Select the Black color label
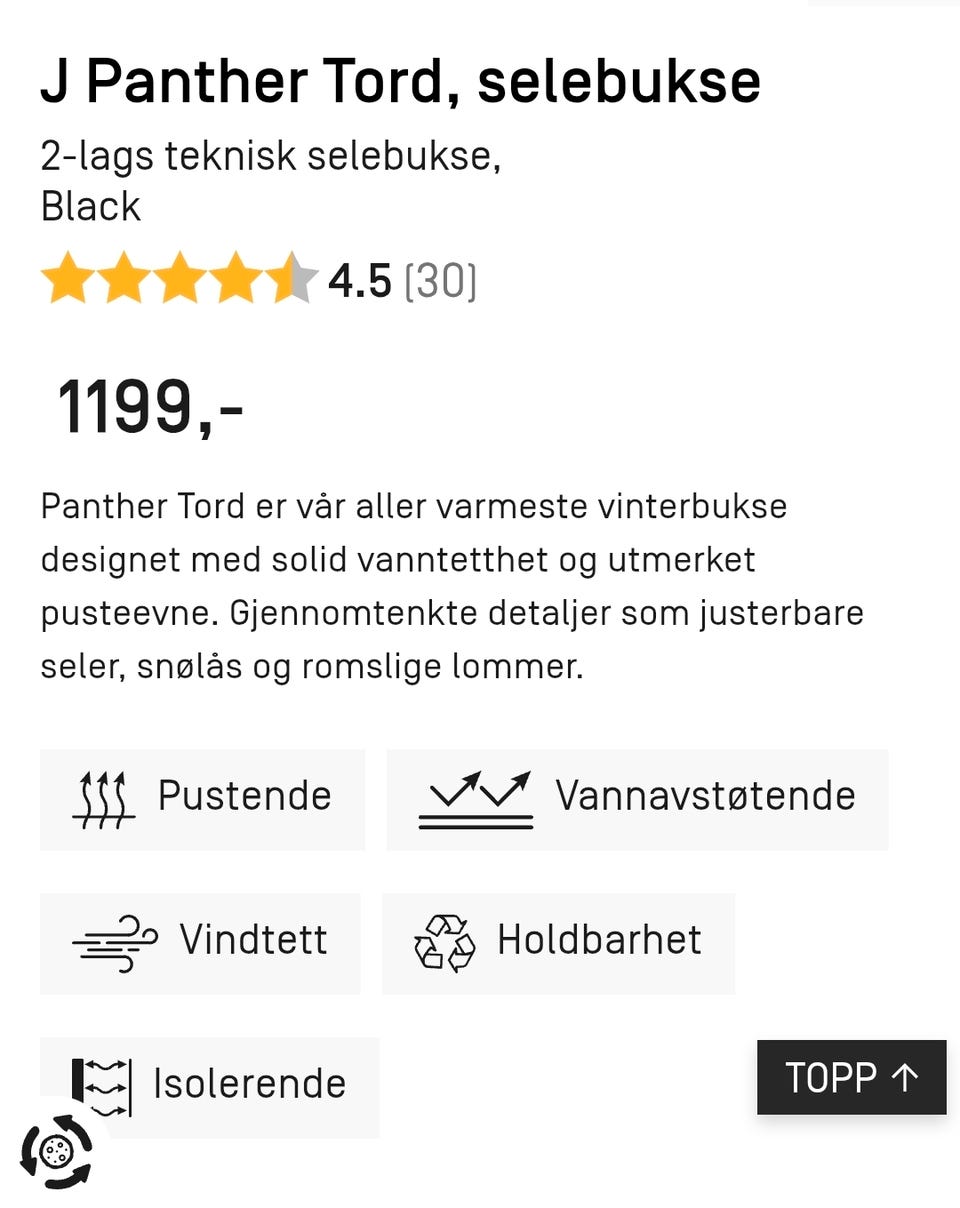This screenshot has height=1208, width=960. coord(89,207)
